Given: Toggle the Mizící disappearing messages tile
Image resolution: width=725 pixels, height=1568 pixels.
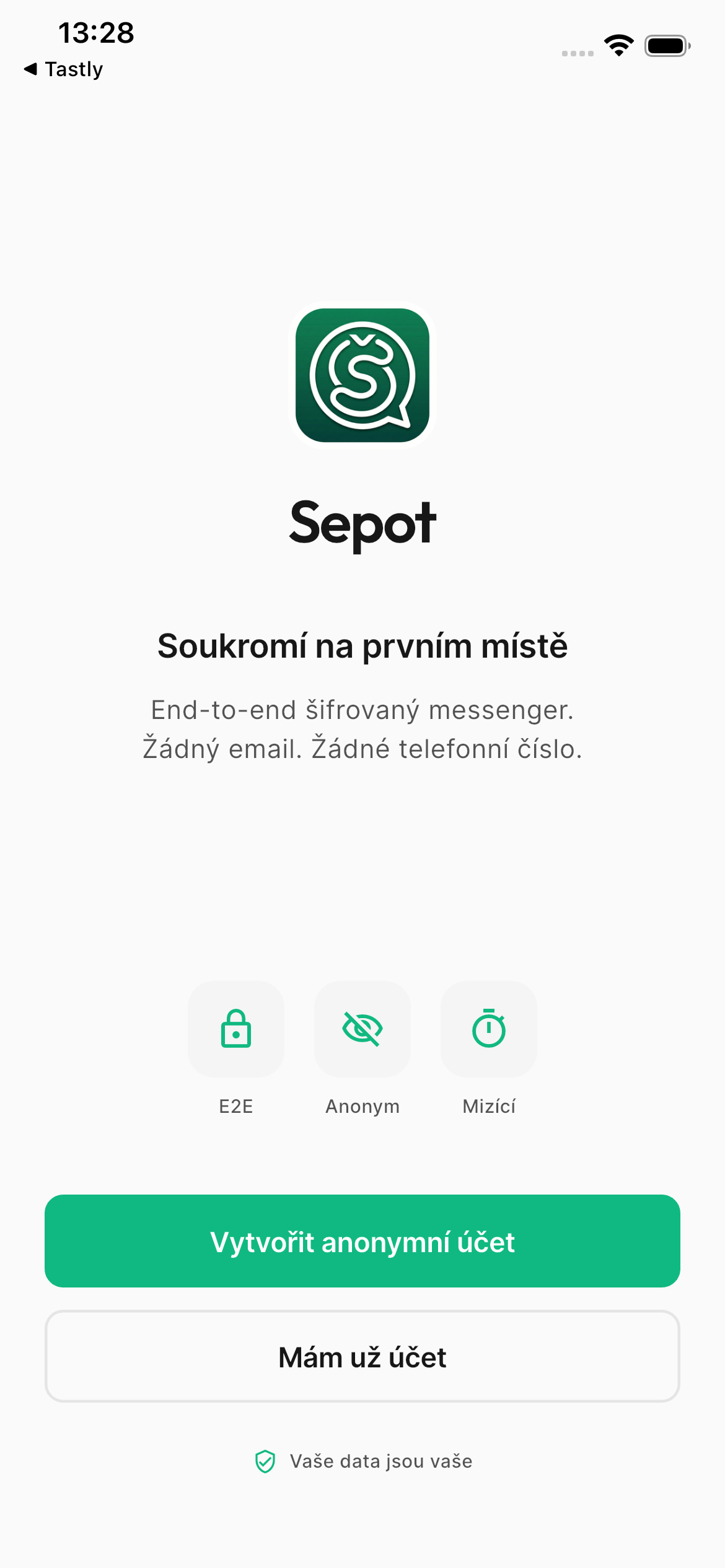Looking at the screenshot, I should (x=488, y=1029).
